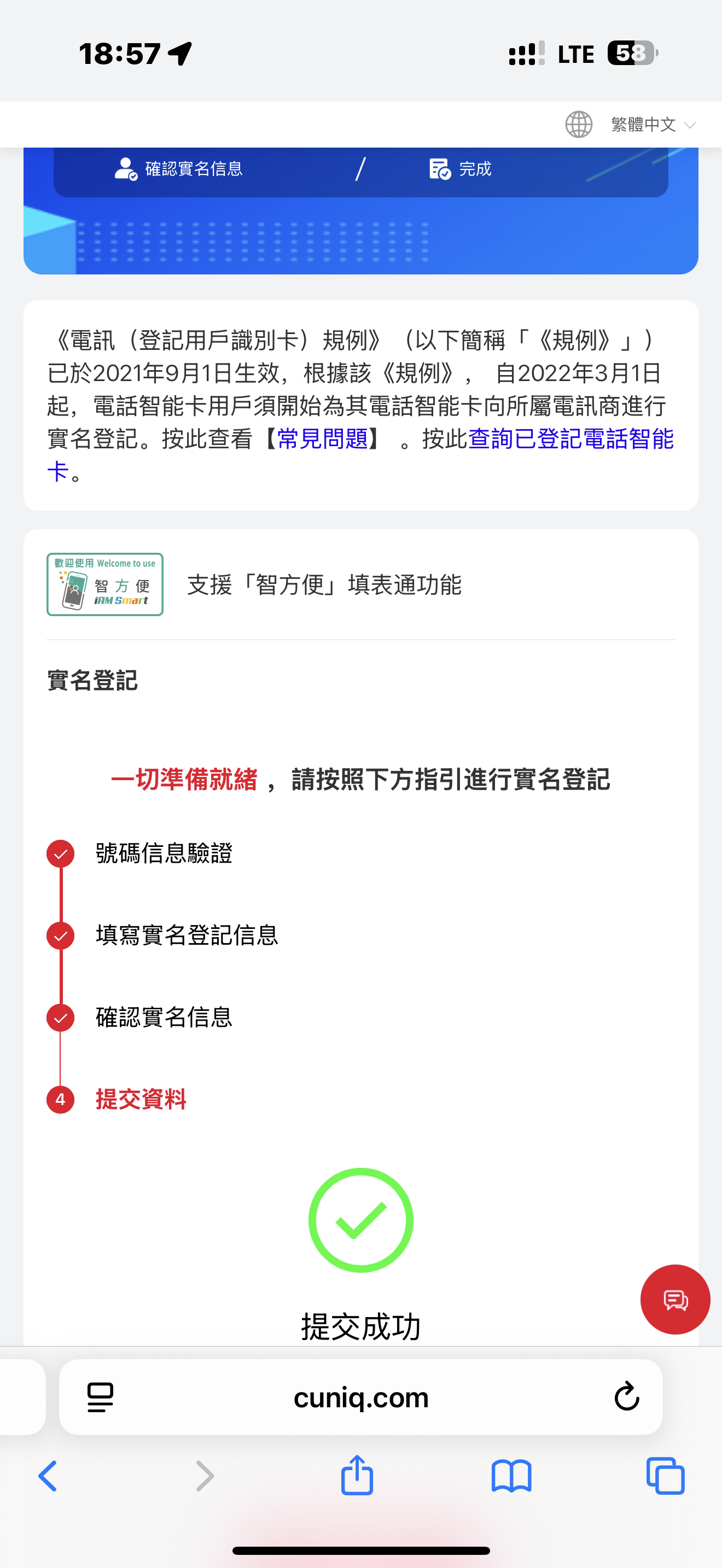722x1568 pixels.
Task: Tap the cuniq.com address bar
Action: click(360, 1397)
